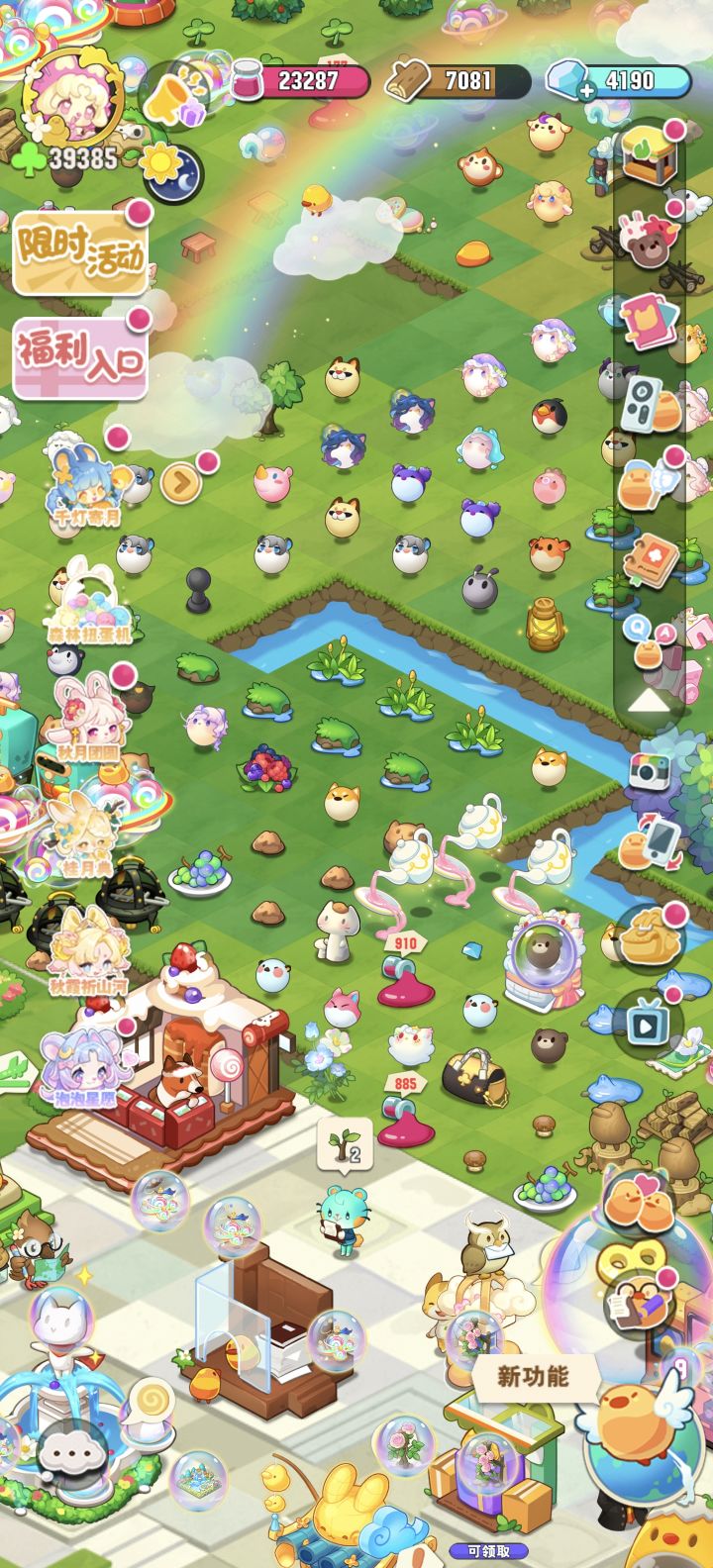The height and width of the screenshot is (1568, 713).
Task: Open the chat speech bubble
Action: (x=68, y=1453)
